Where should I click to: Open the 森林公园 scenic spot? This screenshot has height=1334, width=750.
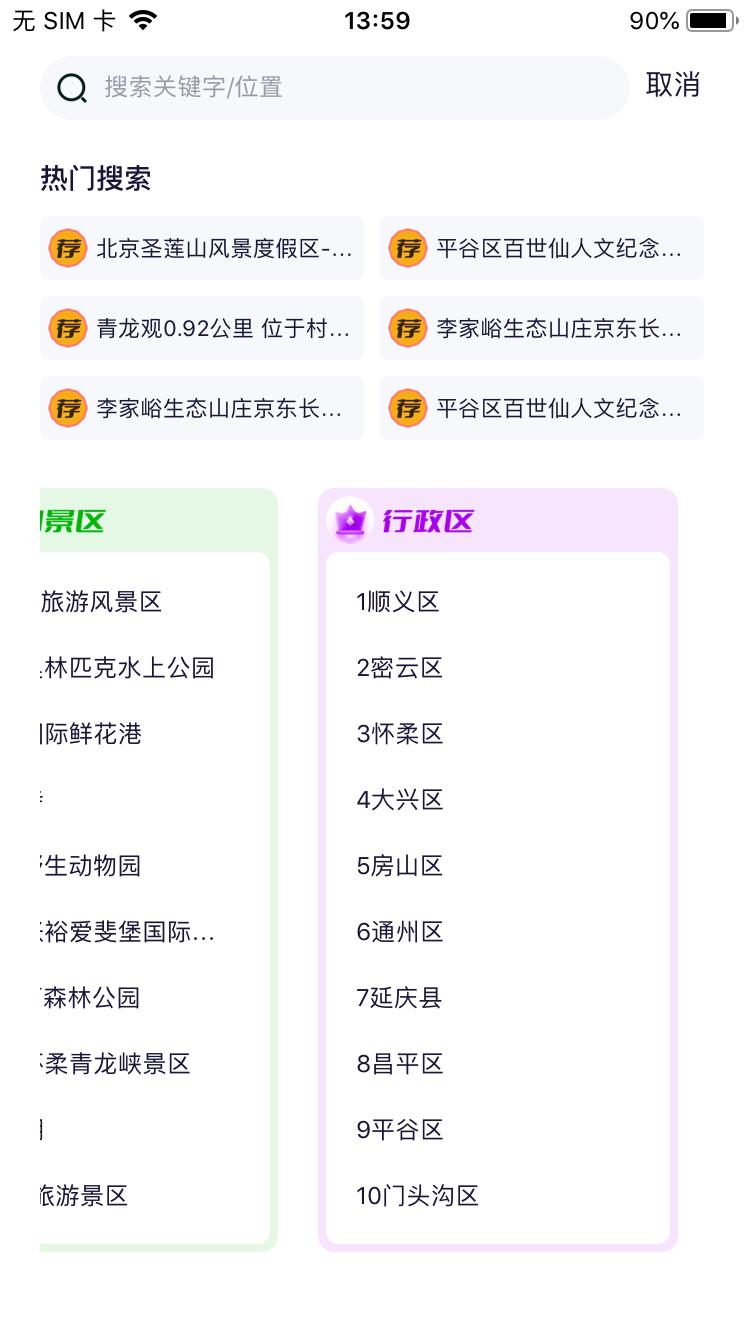point(90,998)
